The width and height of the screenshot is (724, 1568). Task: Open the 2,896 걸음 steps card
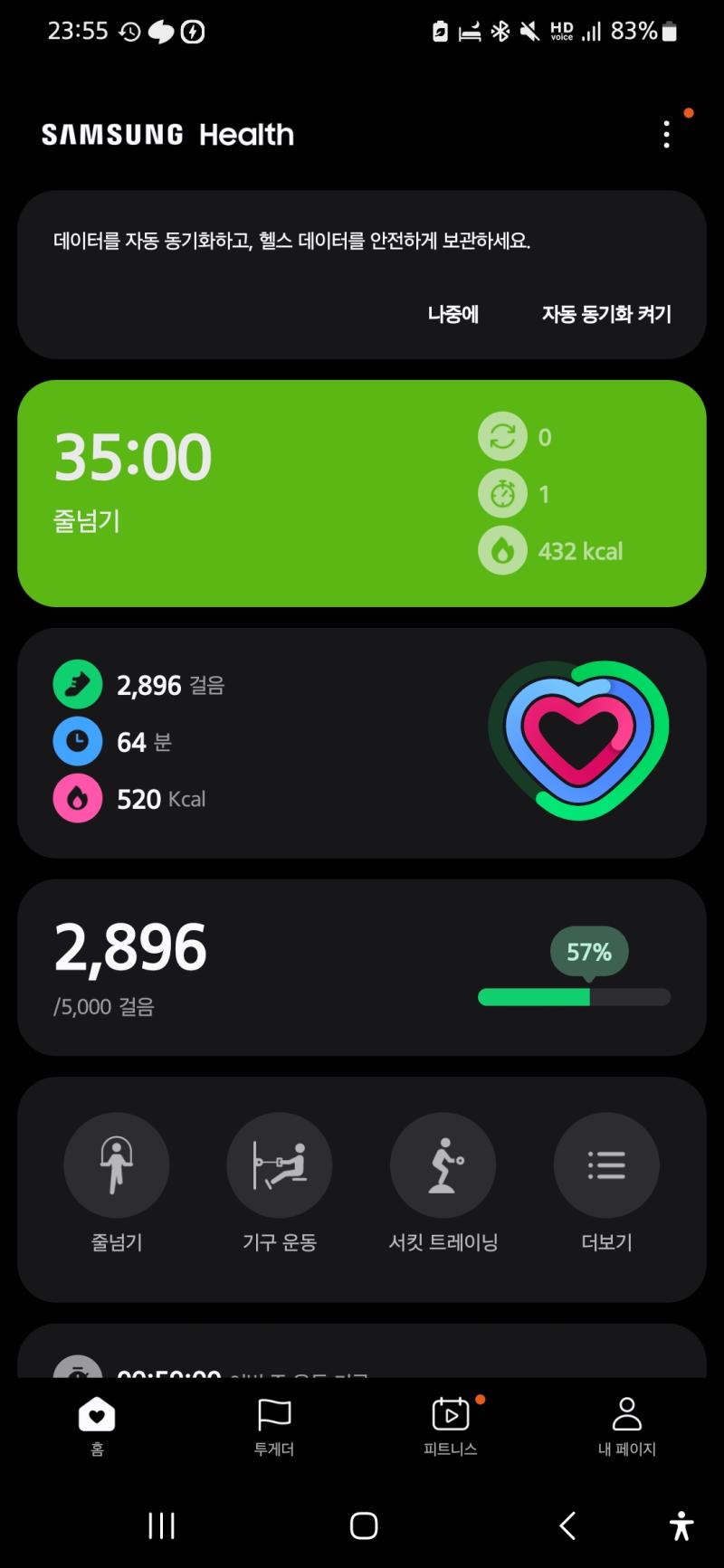362,967
